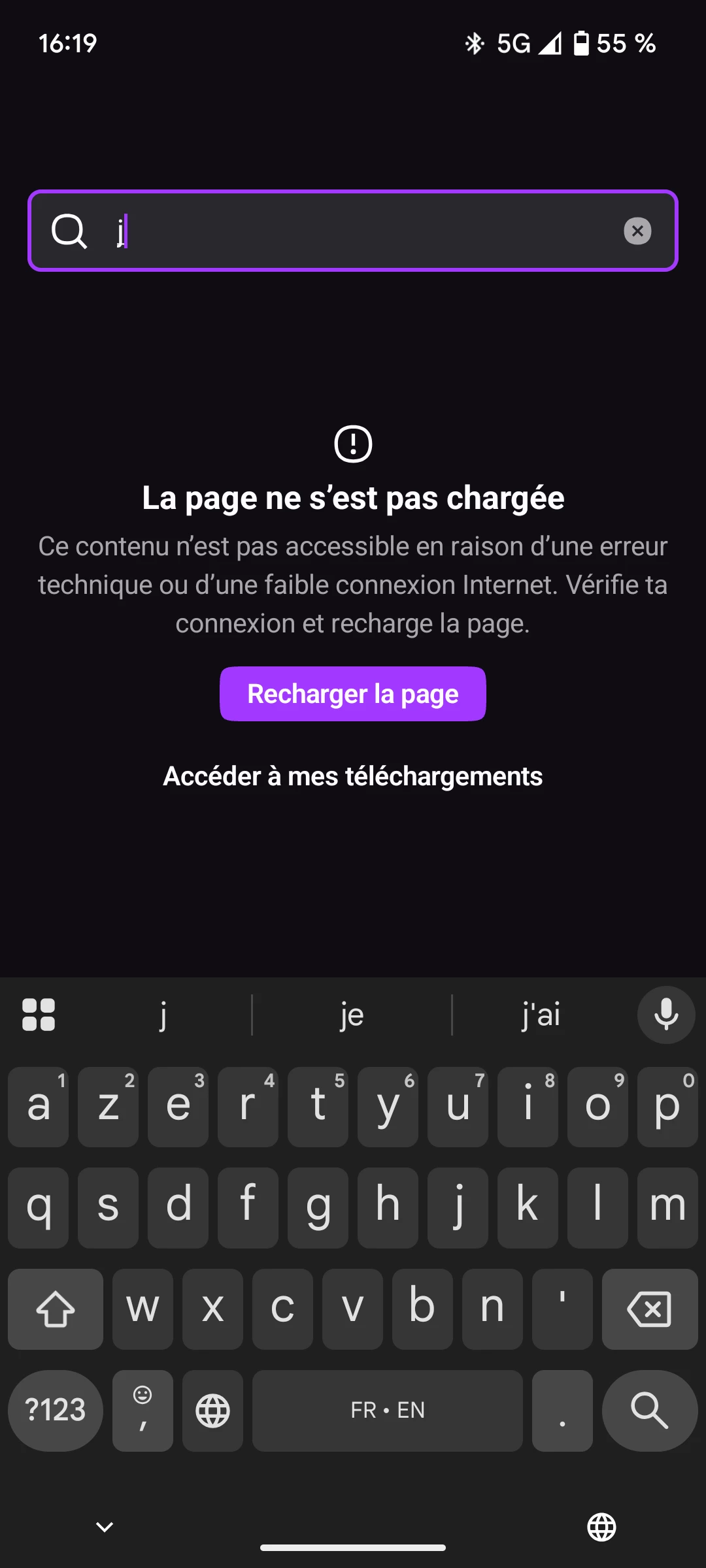The width and height of the screenshot is (706, 1568).
Task: Open the keyboard tools grid icon
Action: pyautogui.click(x=39, y=1015)
